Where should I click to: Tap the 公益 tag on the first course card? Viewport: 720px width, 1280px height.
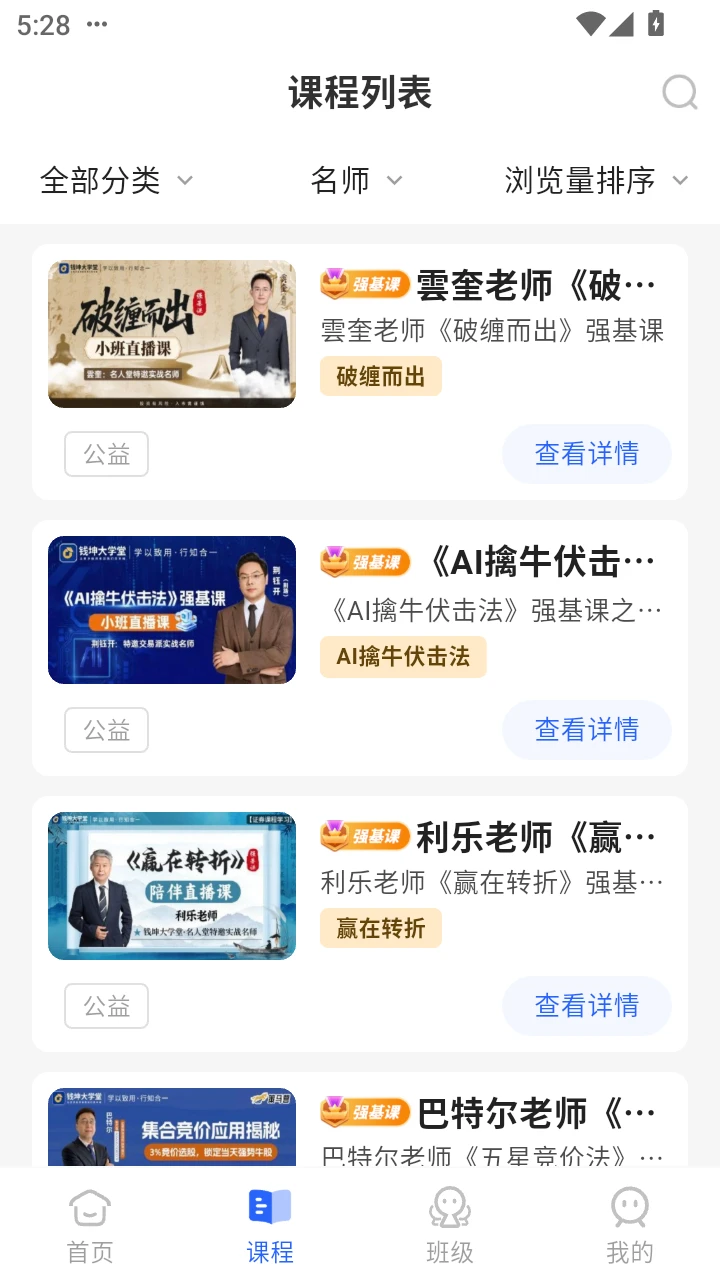tap(106, 454)
